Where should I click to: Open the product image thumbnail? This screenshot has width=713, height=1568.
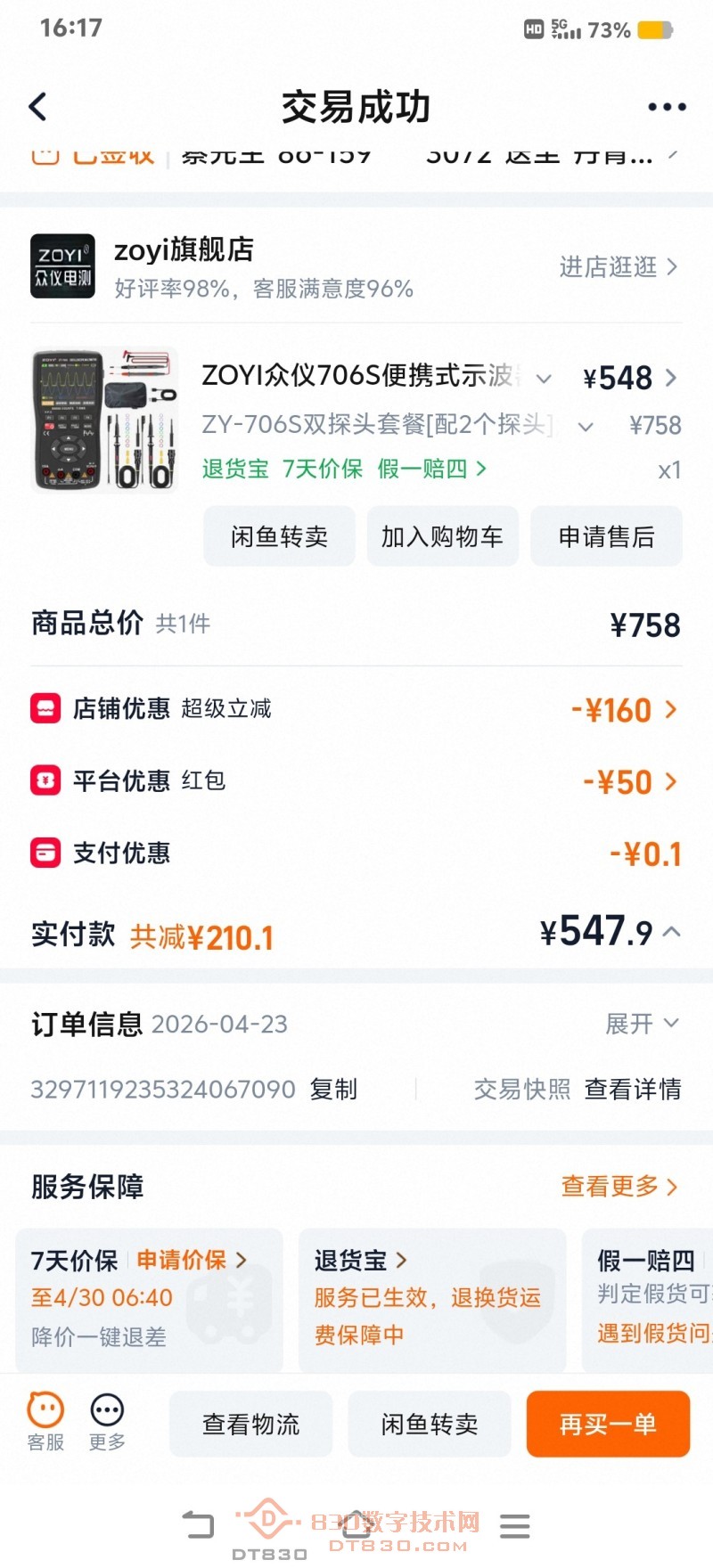click(x=103, y=419)
